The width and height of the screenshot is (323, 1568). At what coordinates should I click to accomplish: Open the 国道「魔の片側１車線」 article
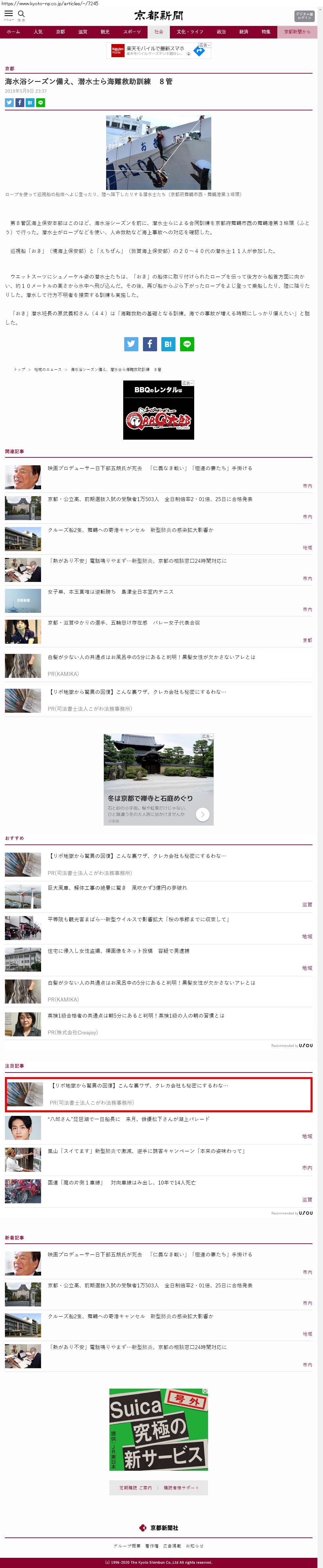(x=122, y=1183)
